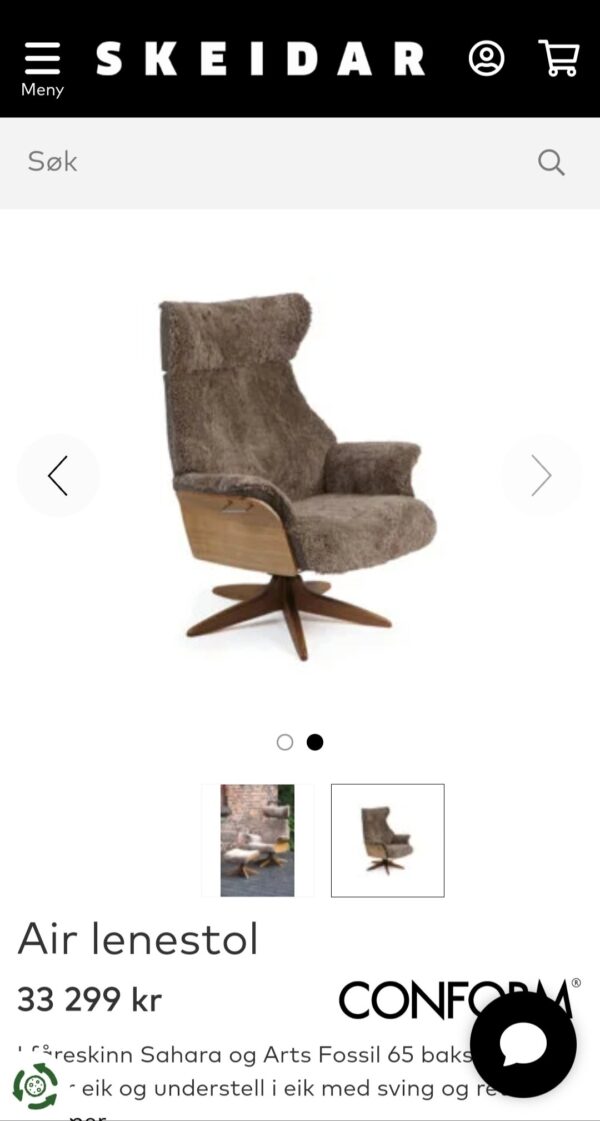The height and width of the screenshot is (1121, 600).
Task: Open the shopping cart
Action: 558,58
